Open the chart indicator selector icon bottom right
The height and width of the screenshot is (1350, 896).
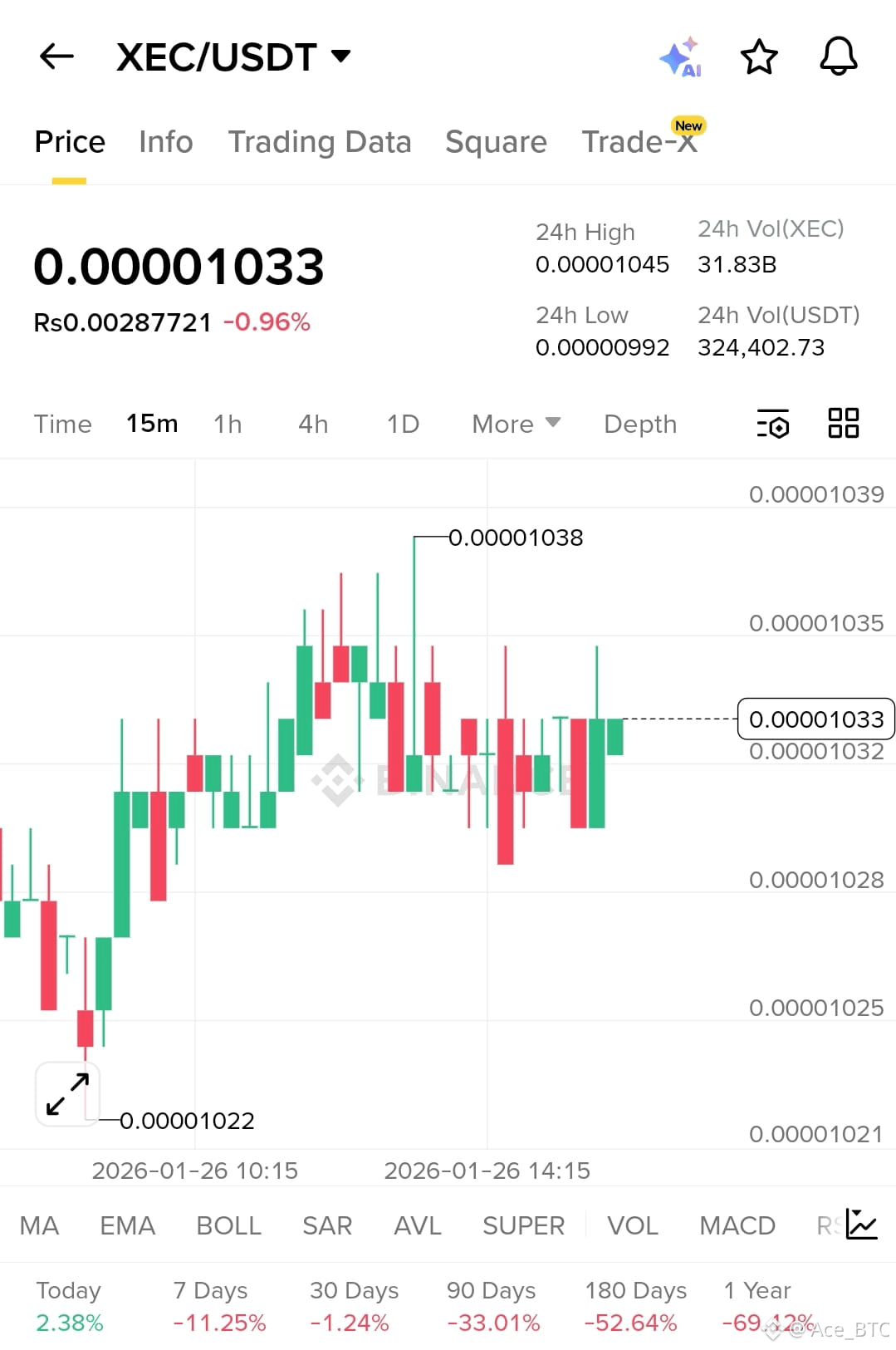[x=861, y=1225]
